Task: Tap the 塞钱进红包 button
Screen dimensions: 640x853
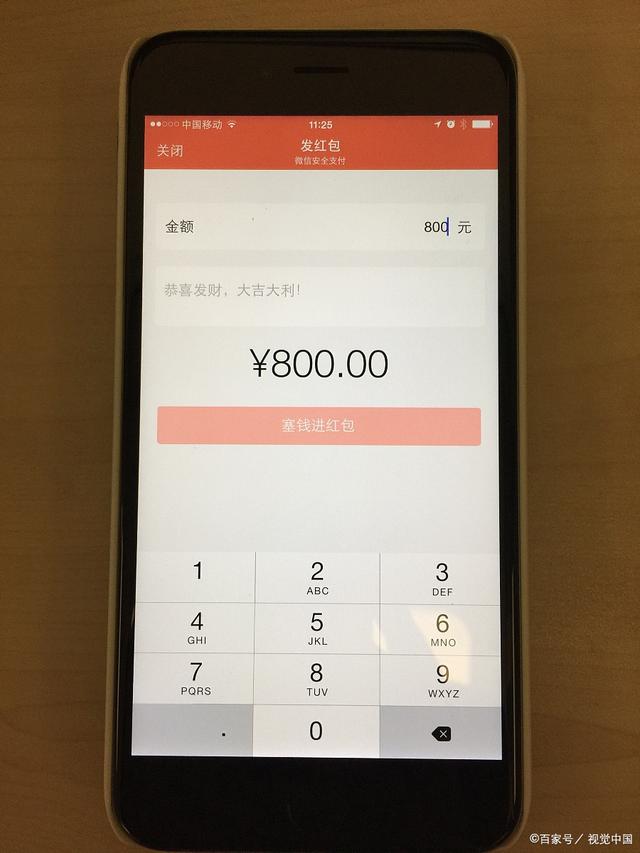Action: tap(318, 426)
